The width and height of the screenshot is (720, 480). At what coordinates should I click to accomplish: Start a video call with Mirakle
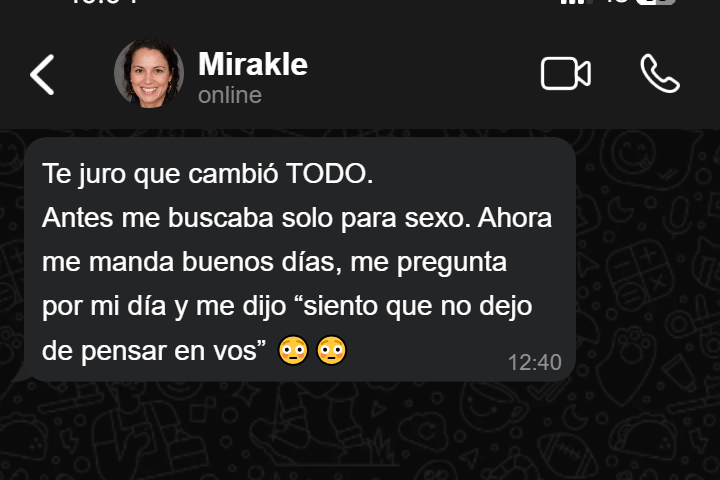[x=565, y=74]
